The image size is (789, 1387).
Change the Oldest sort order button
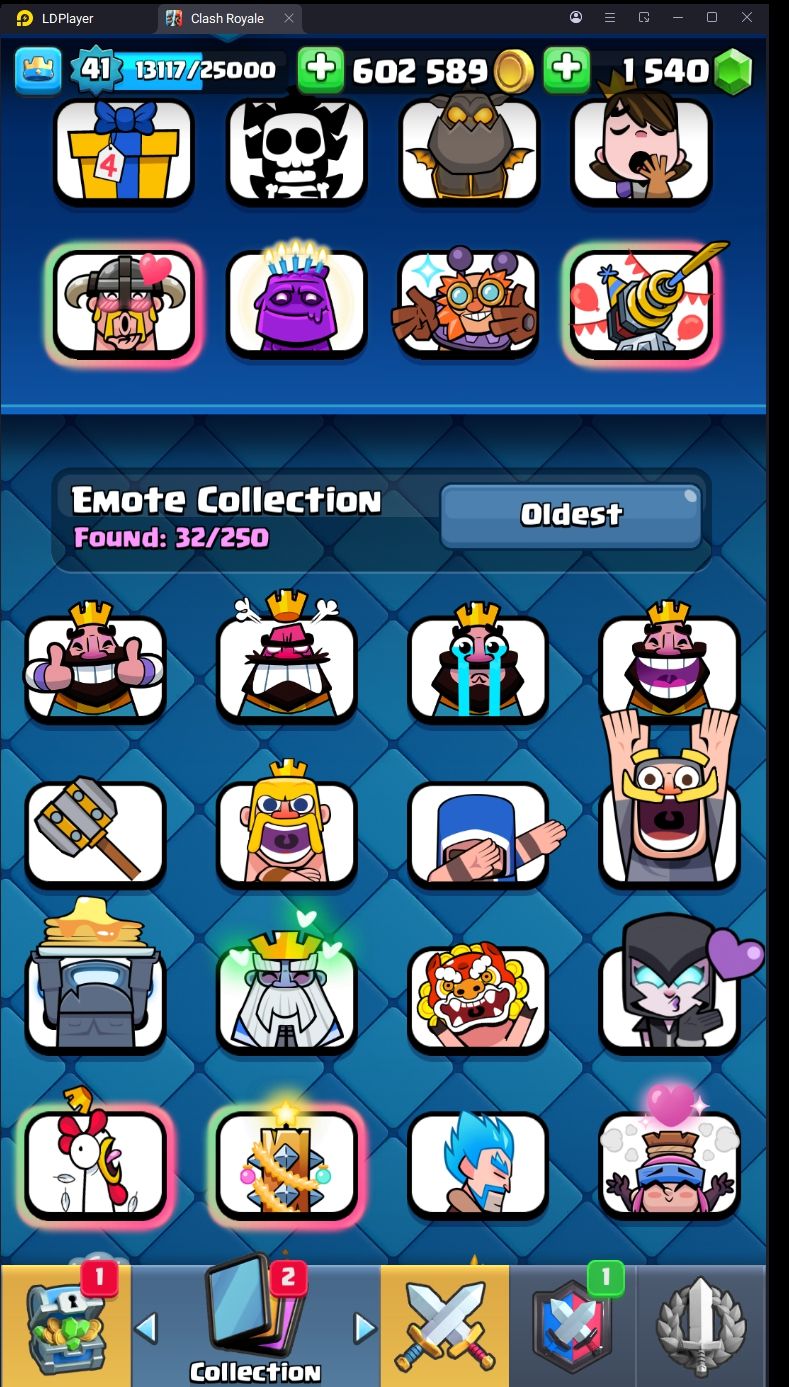pyautogui.click(x=571, y=515)
